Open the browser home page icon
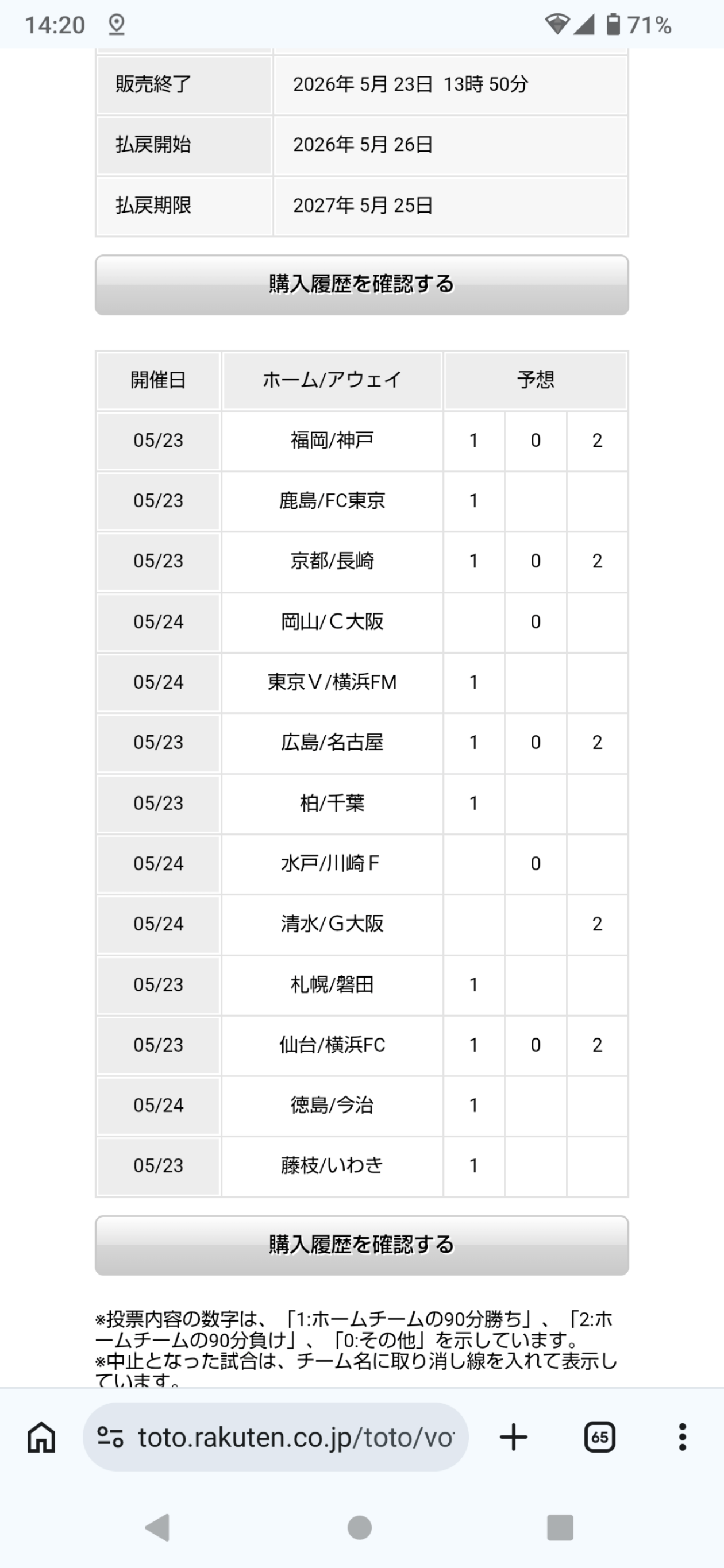Image resolution: width=724 pixels, height=1568 pixels. [x=41, y=1438]
